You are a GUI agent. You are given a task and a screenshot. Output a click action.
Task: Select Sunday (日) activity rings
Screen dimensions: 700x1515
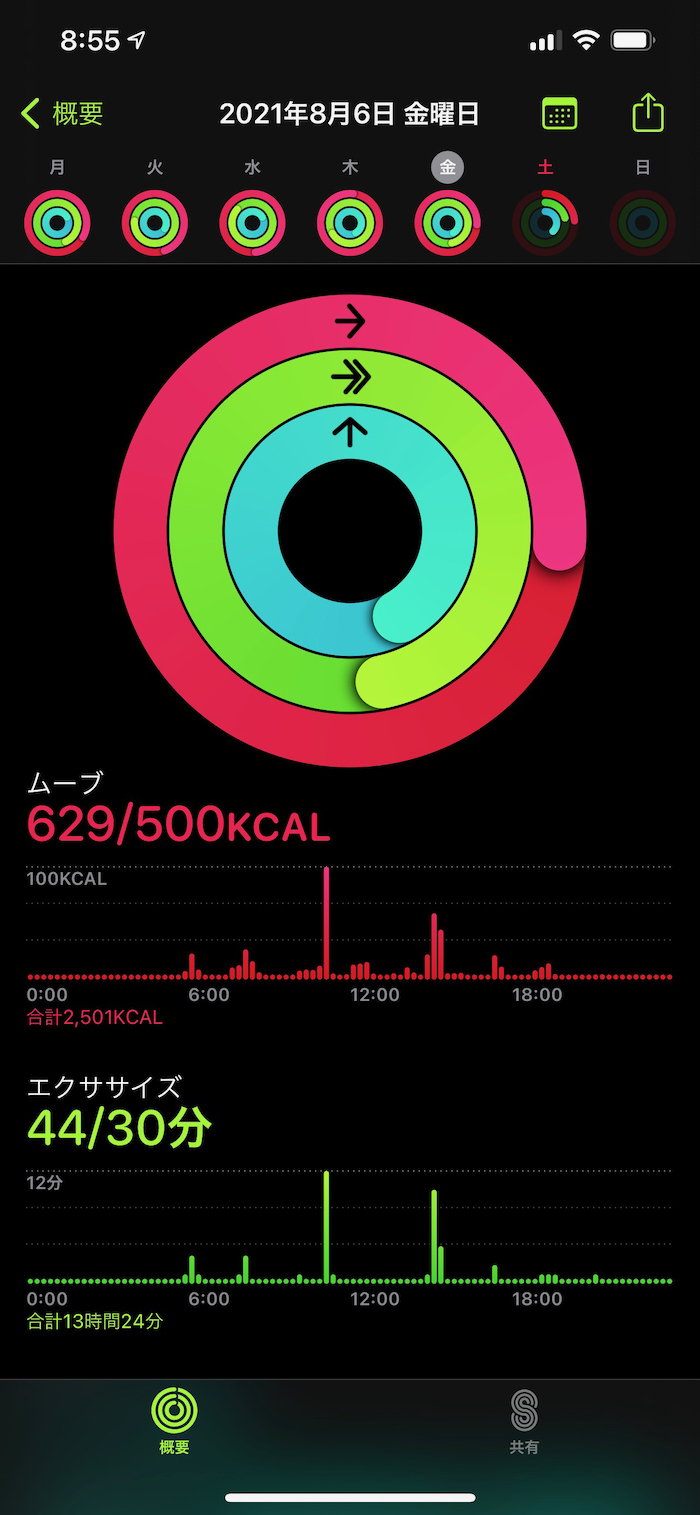[642, 222]
